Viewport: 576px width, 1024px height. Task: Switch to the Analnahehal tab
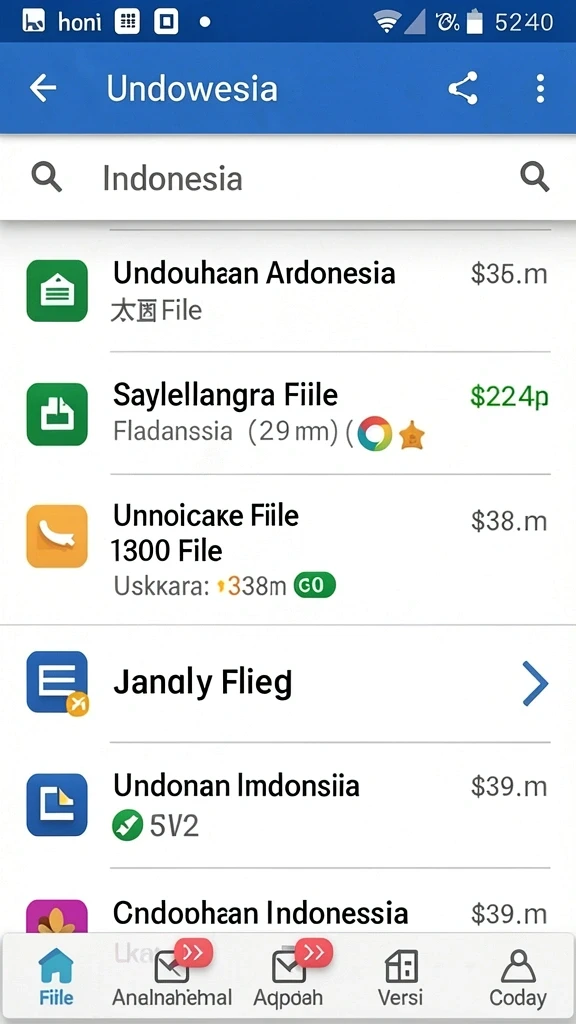pos(172,977)
